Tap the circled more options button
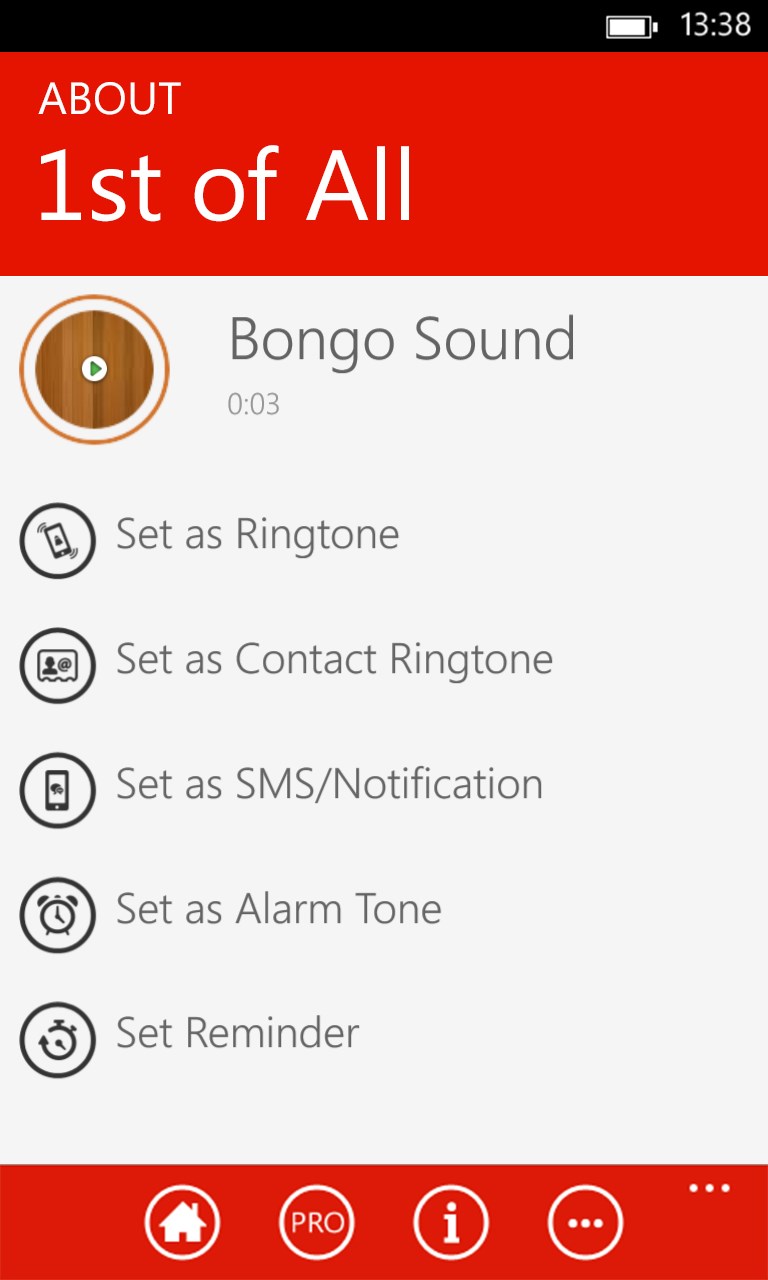 [x=585, y=1222]
